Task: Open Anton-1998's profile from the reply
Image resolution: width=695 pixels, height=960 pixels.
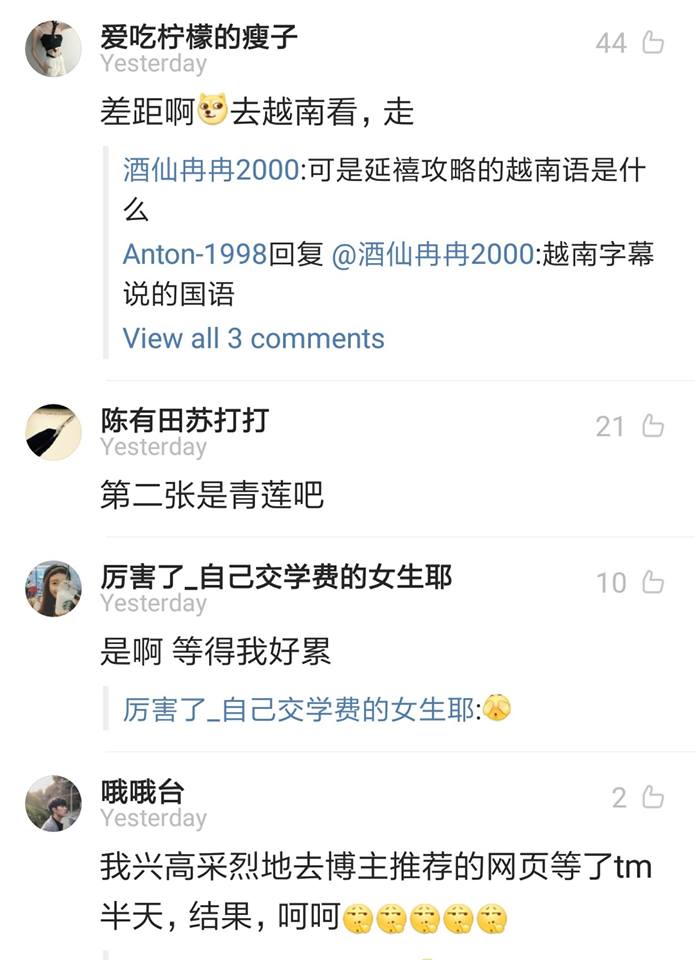Action: [194, 254]
